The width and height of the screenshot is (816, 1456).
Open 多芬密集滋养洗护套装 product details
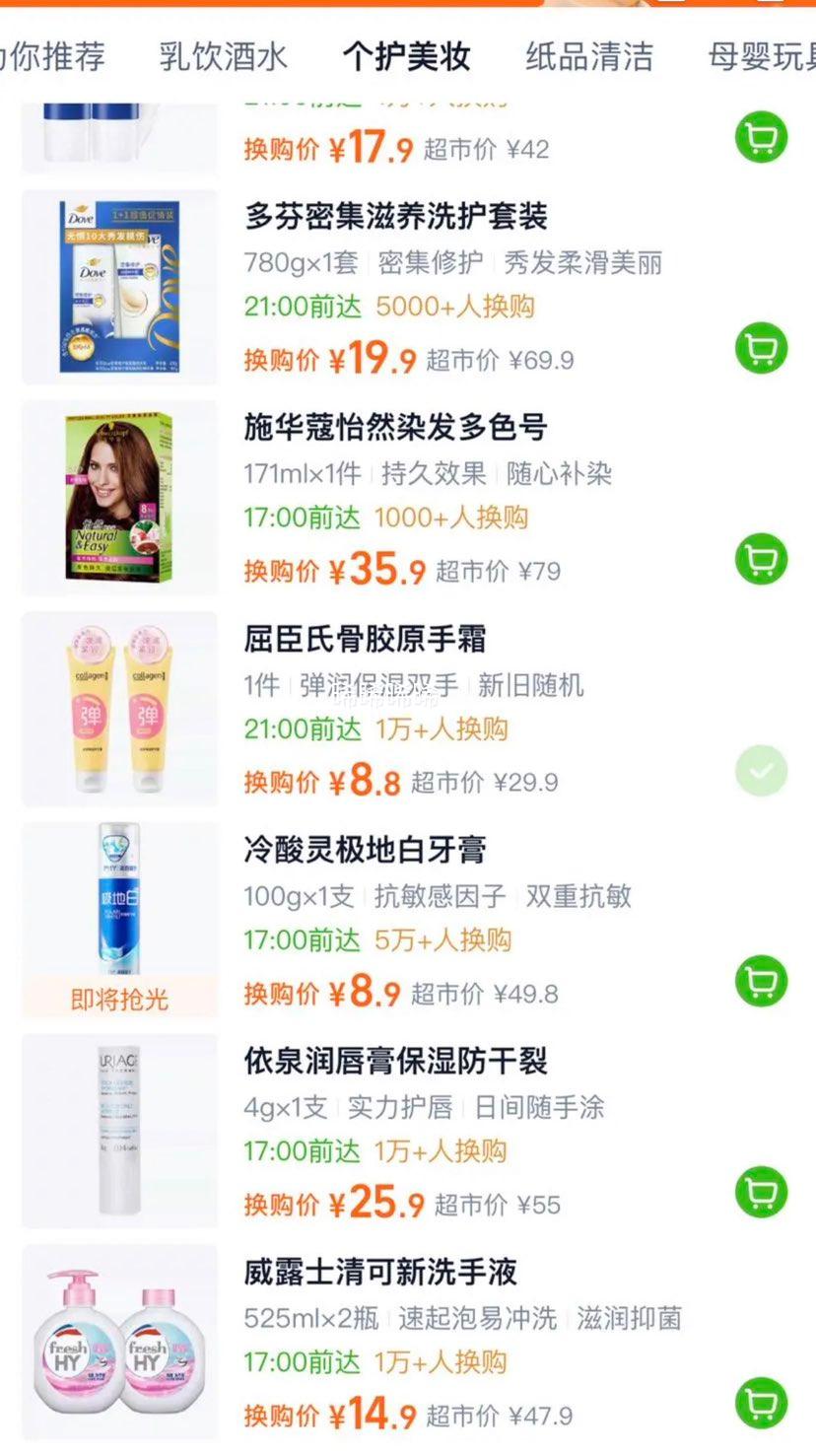[x=394, y=215]
